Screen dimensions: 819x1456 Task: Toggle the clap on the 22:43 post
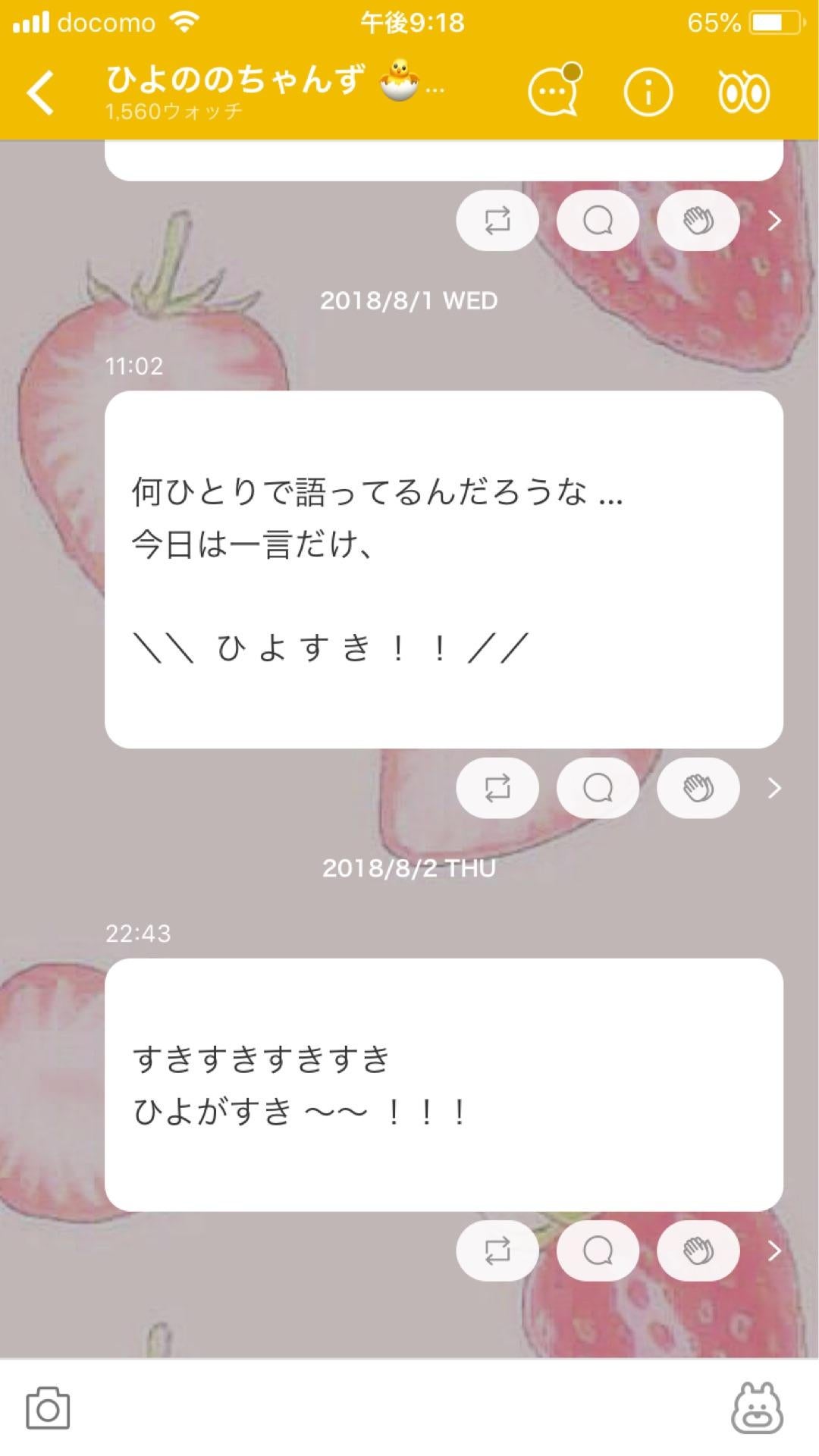(x=698, y=1250)
